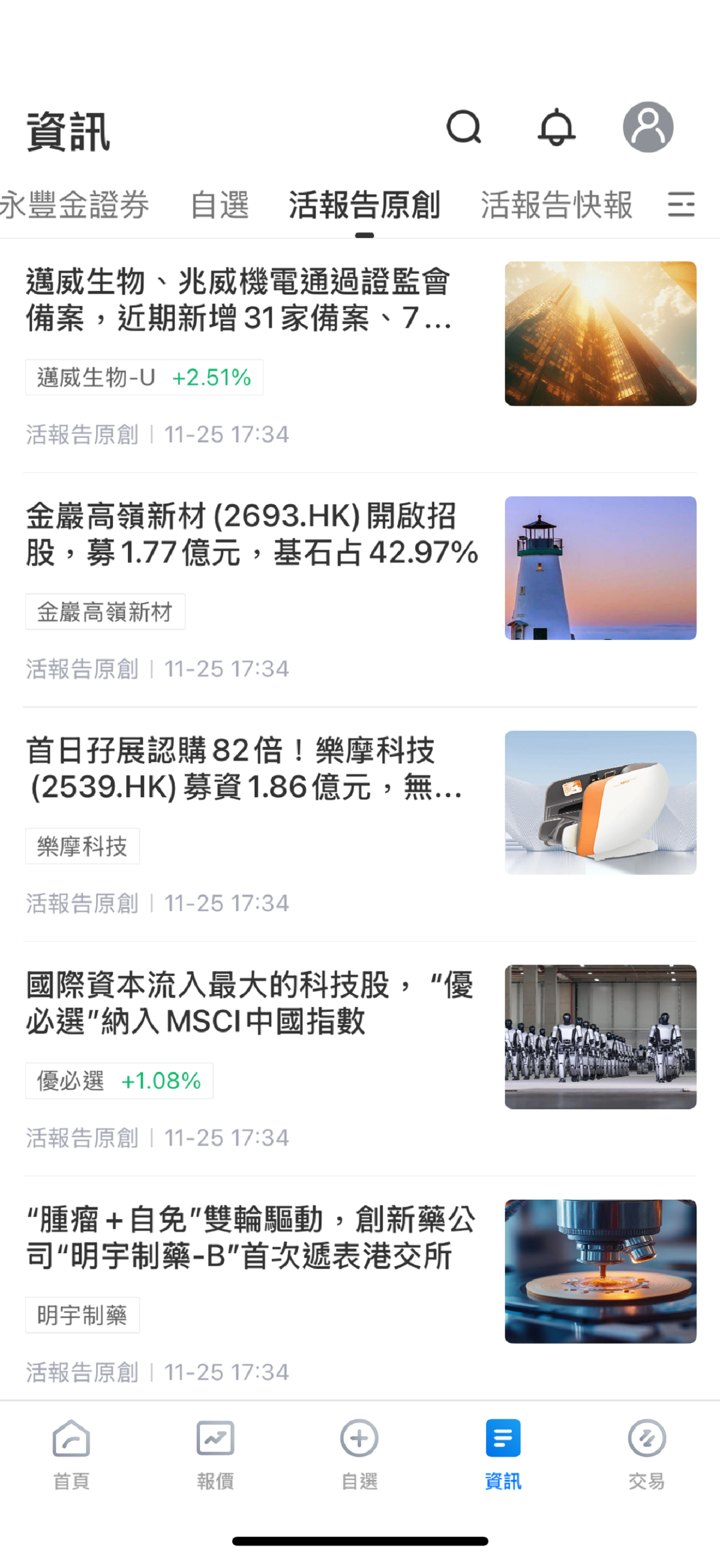This screenshot has width=720, height=1561.
Task: Read the 金巖高嶺新材 (2693.HK) article
Action: click(x=250, y=534)
